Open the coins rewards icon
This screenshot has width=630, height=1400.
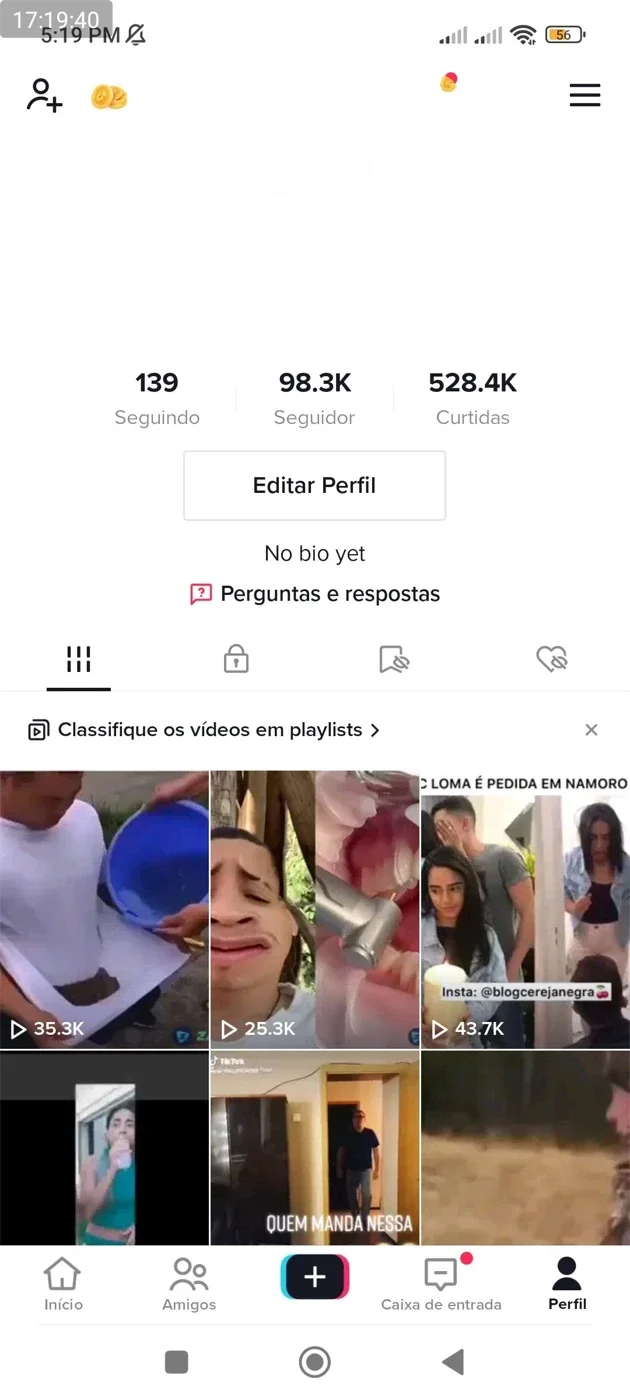click(x=109, y=96)
